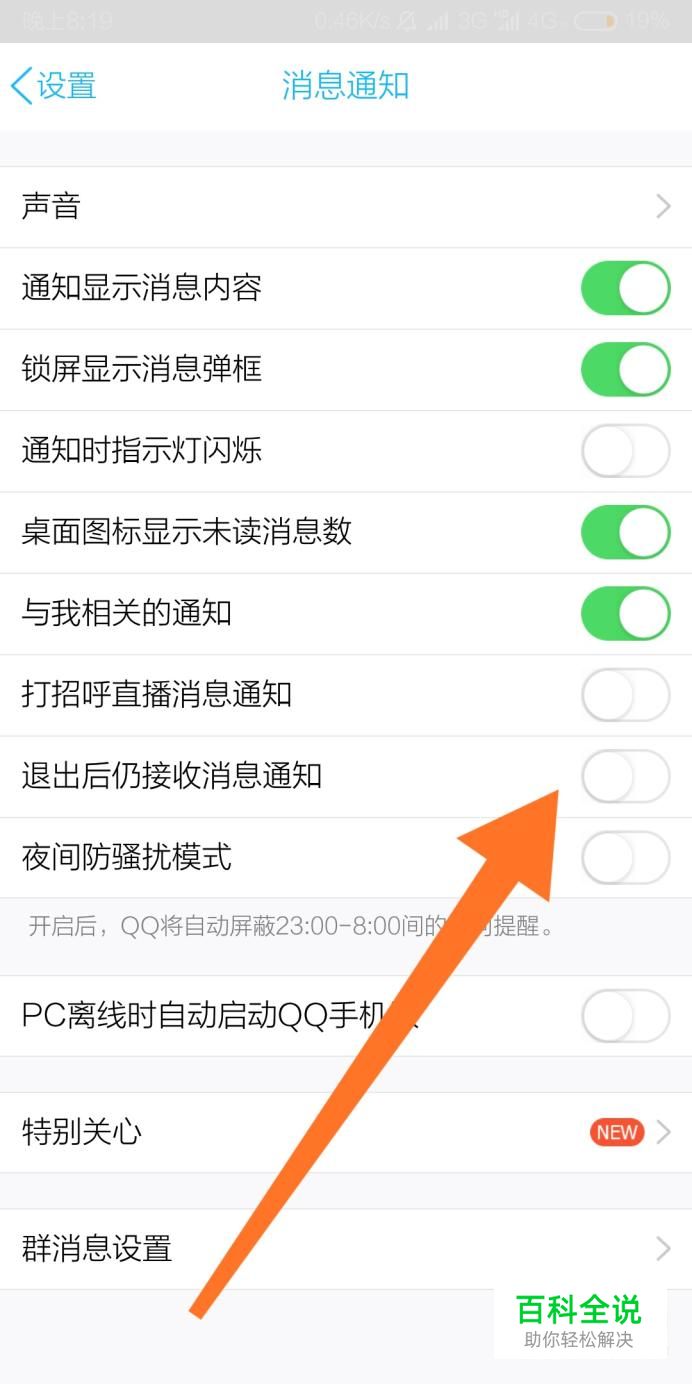The height and width of the screenshot is (1384, 692).
Task: Disable 锁屏显示消息弹框 switch
Action: pyautogui.click(x=625, y=370)
